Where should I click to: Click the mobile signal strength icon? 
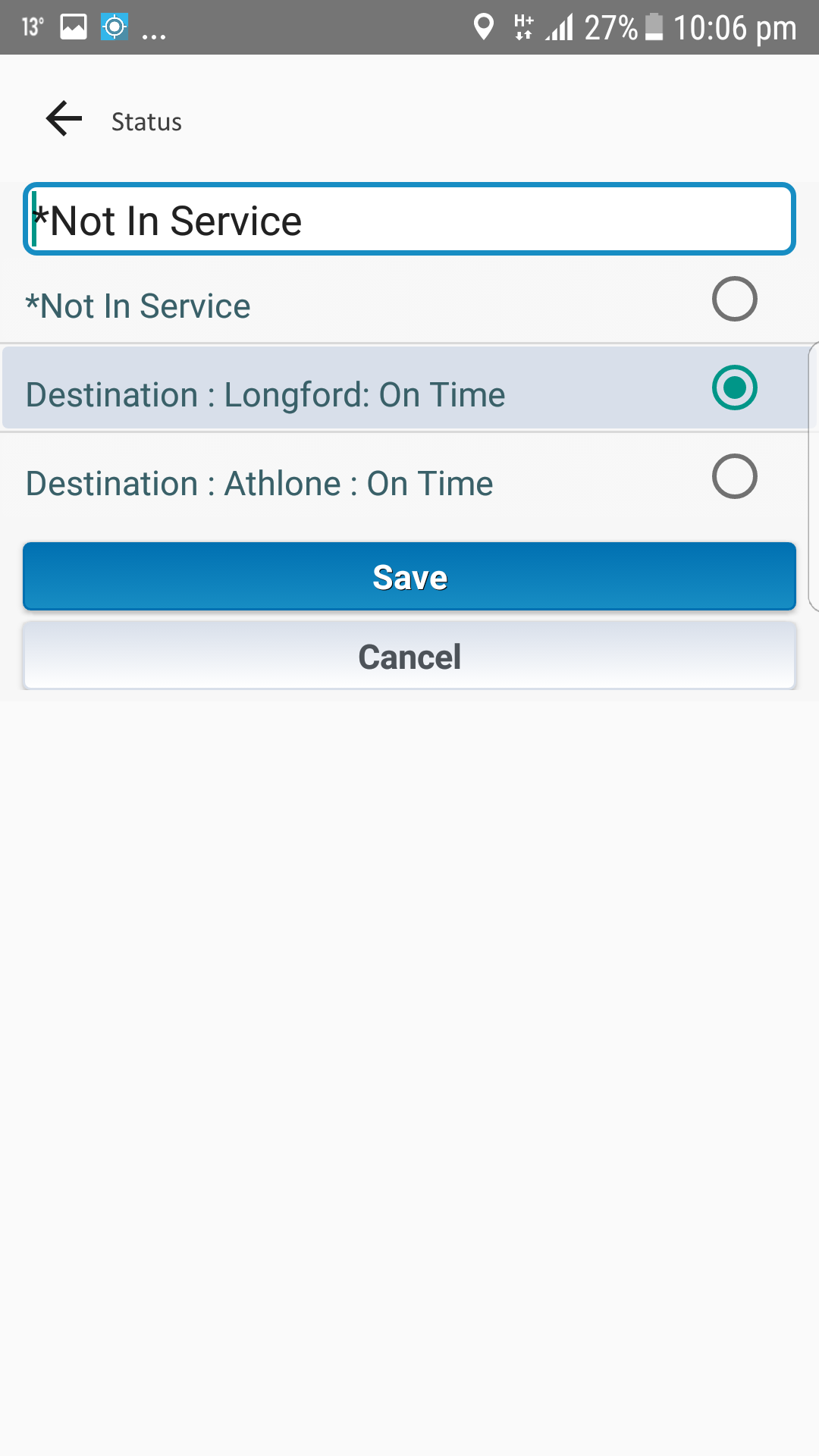click(559, 27)
